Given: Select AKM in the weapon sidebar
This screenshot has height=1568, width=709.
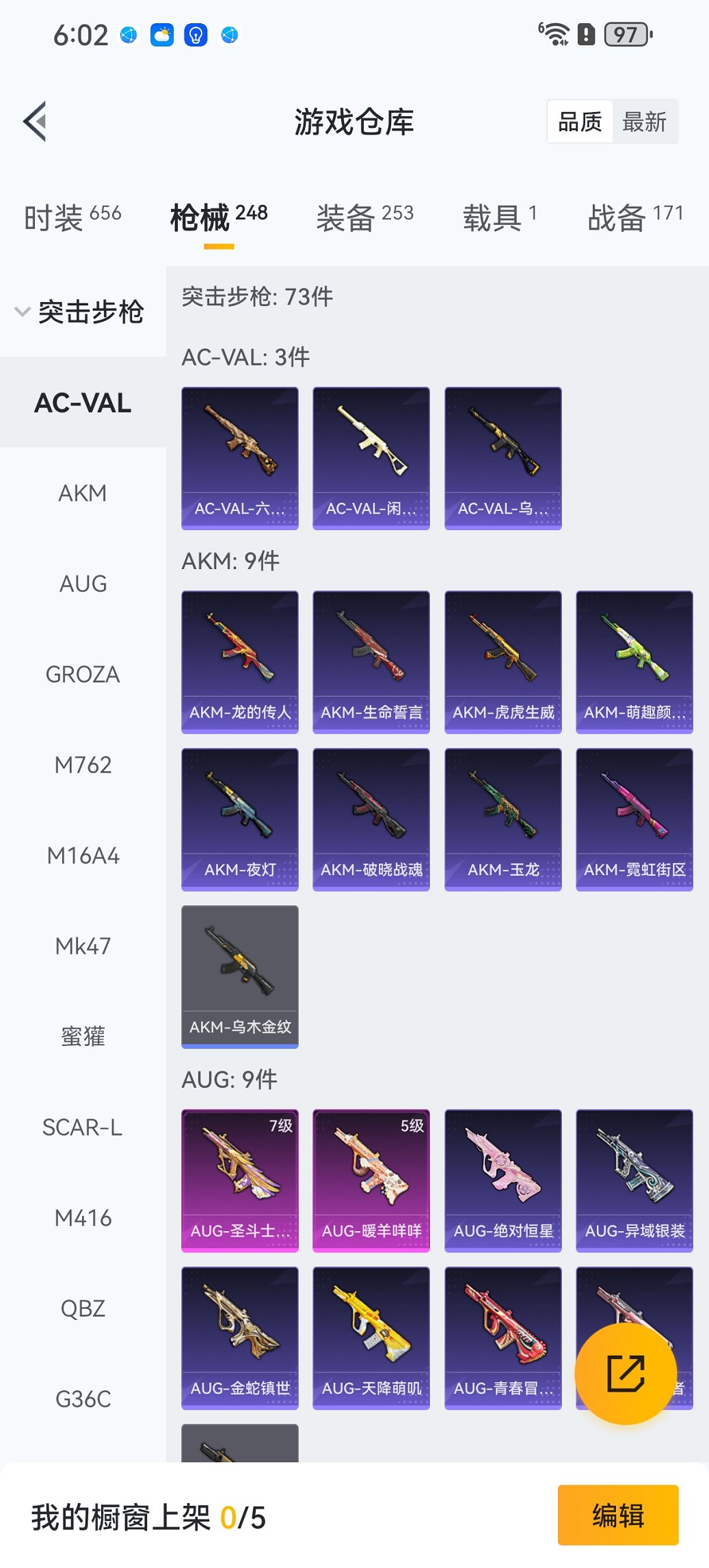Looking at the screenshot, I should [83, 493].
